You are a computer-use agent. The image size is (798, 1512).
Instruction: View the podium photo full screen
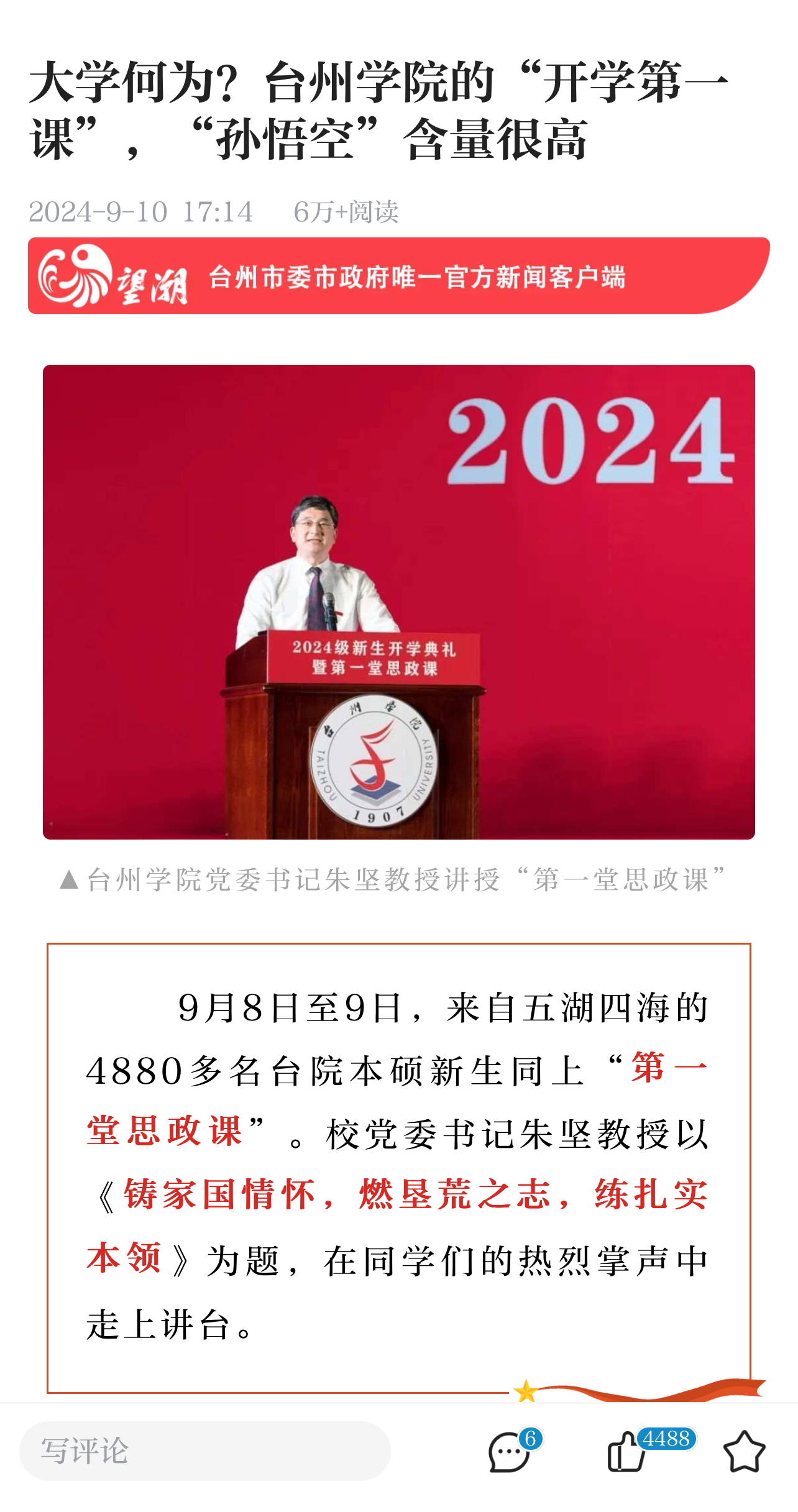[x=398, y=602]
